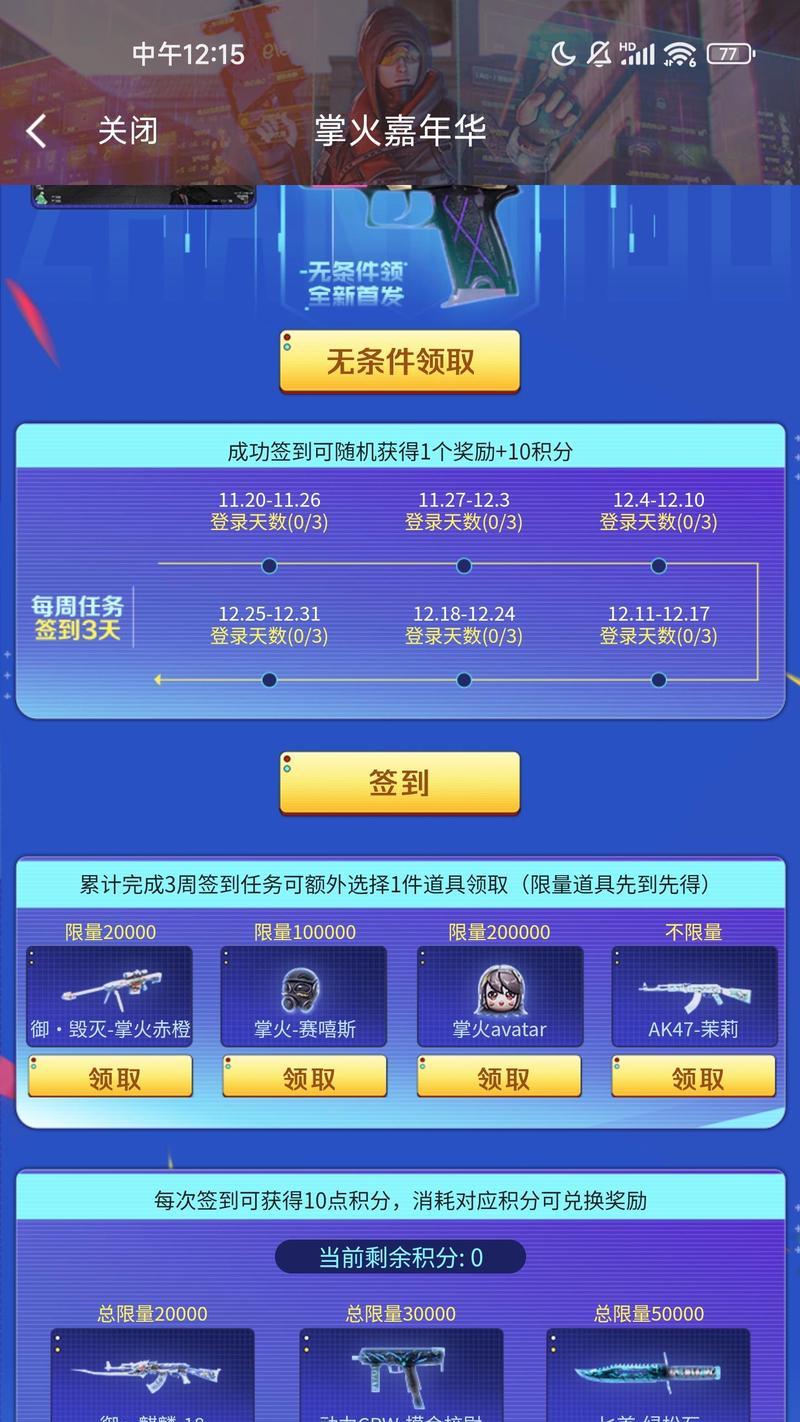Tap 领取 under AK47-茉莉
Screen dimensions: 800x1422
(694, 1078)
